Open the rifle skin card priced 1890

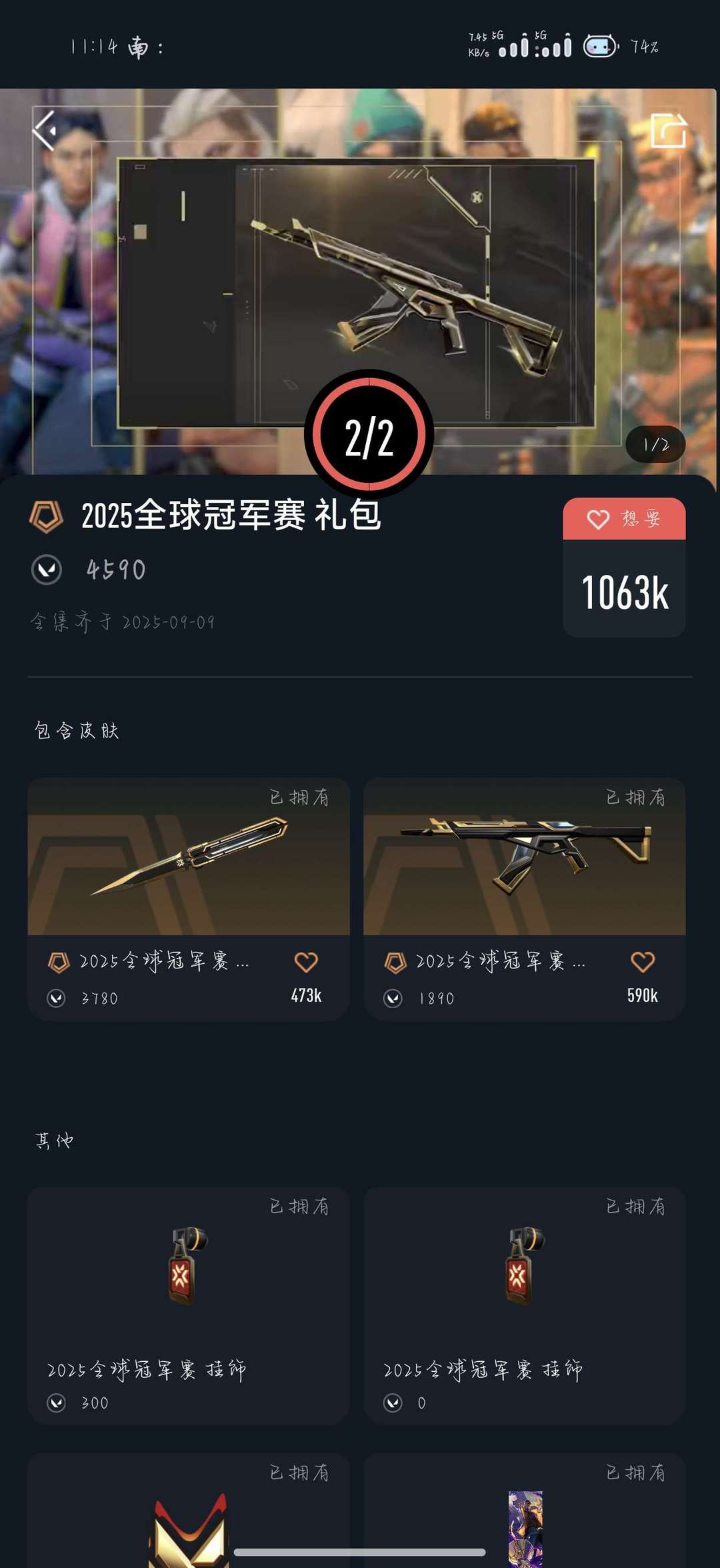[x=524, y=867]
